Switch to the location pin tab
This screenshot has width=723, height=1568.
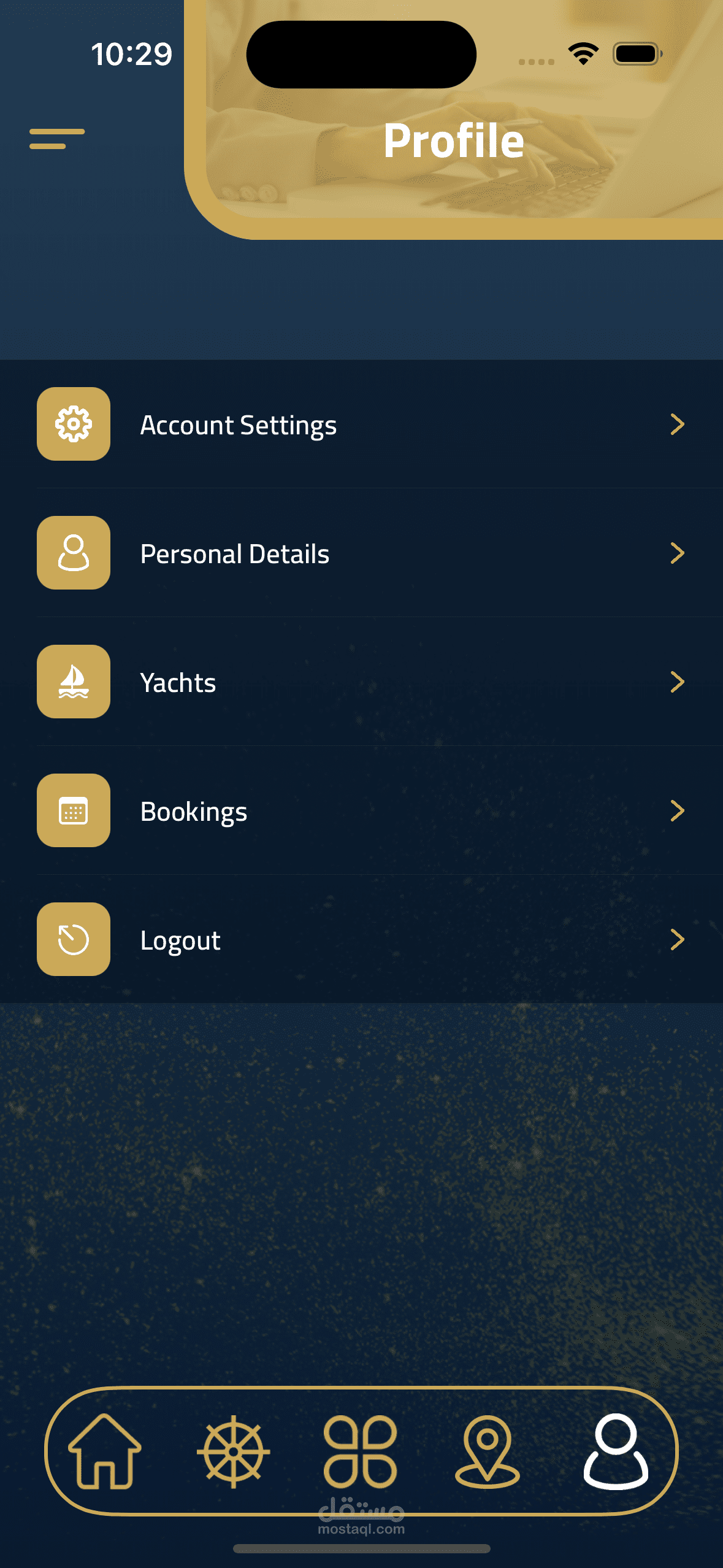coord(488,1451)
